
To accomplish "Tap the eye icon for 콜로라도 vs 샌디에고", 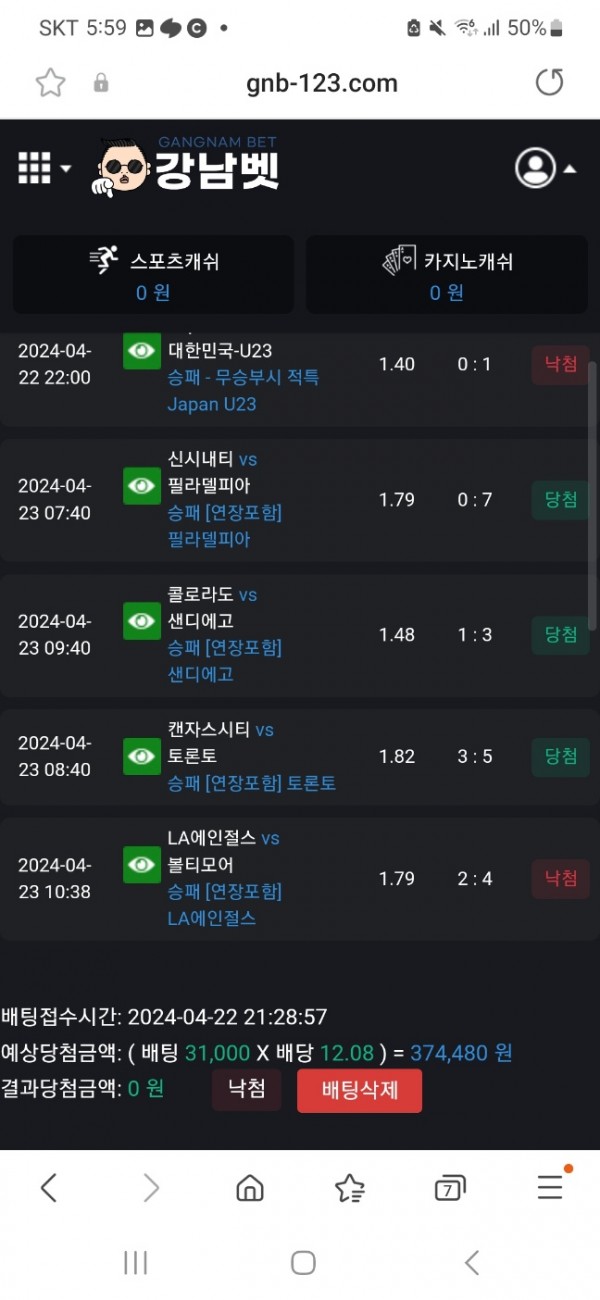I will (142, 621).
